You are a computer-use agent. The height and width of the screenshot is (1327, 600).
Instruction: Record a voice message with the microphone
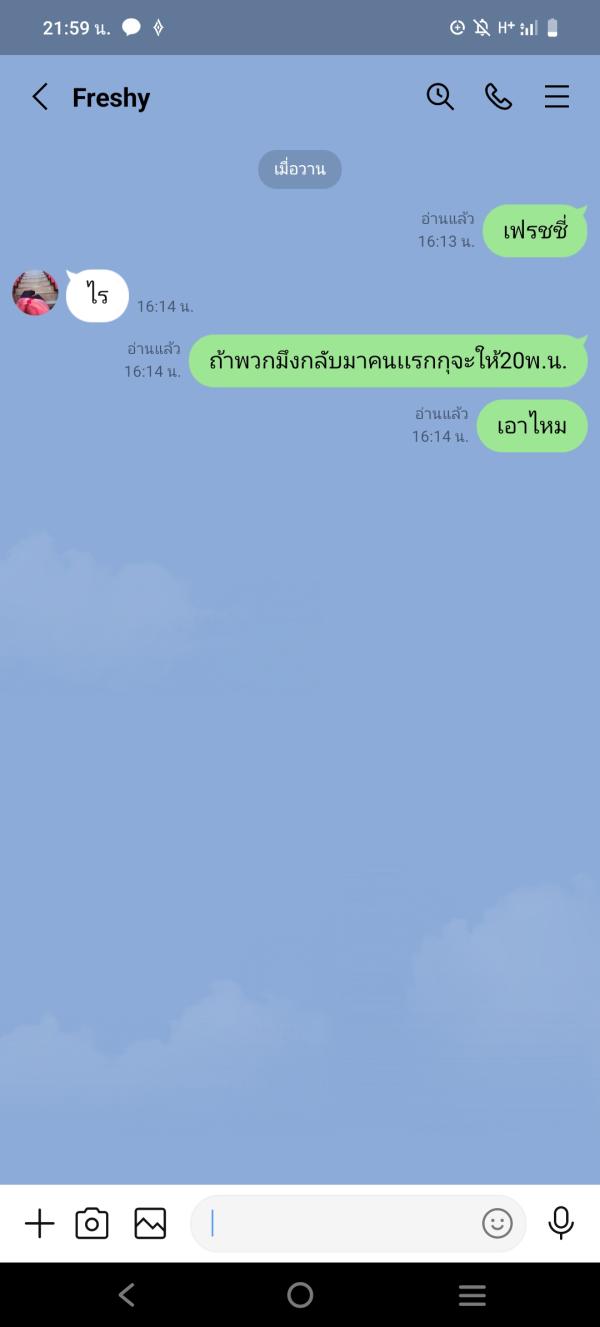pos(561,1223)
